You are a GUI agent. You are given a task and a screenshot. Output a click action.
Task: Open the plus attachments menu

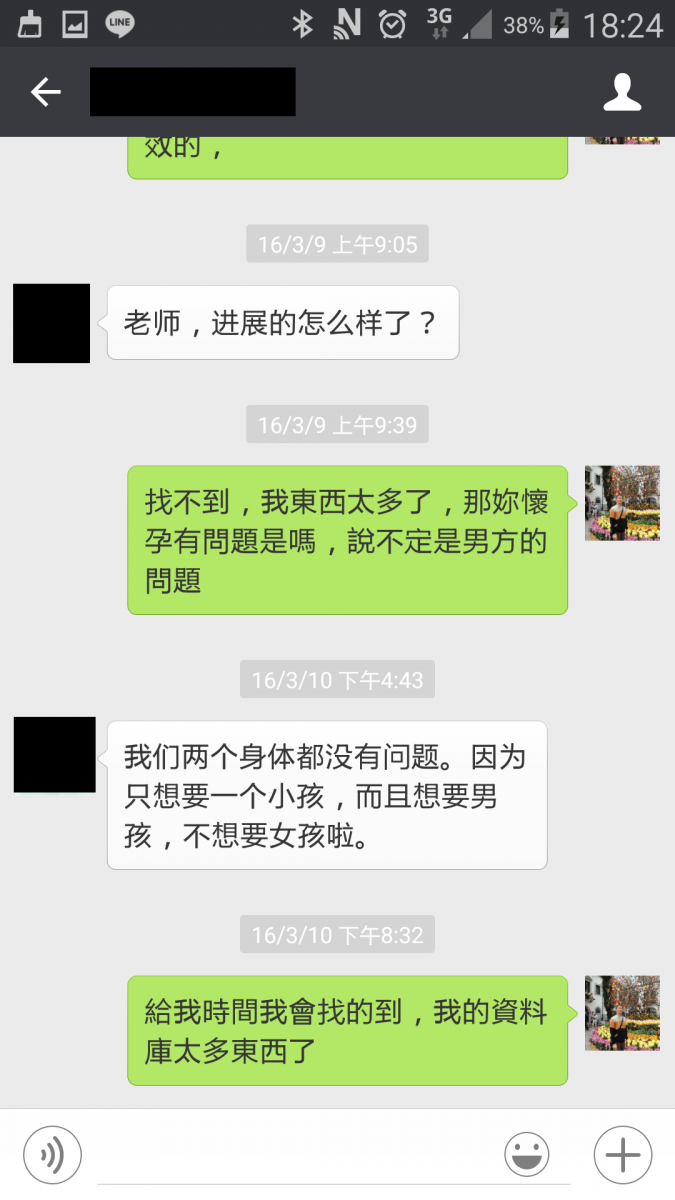coord(622,1155)
